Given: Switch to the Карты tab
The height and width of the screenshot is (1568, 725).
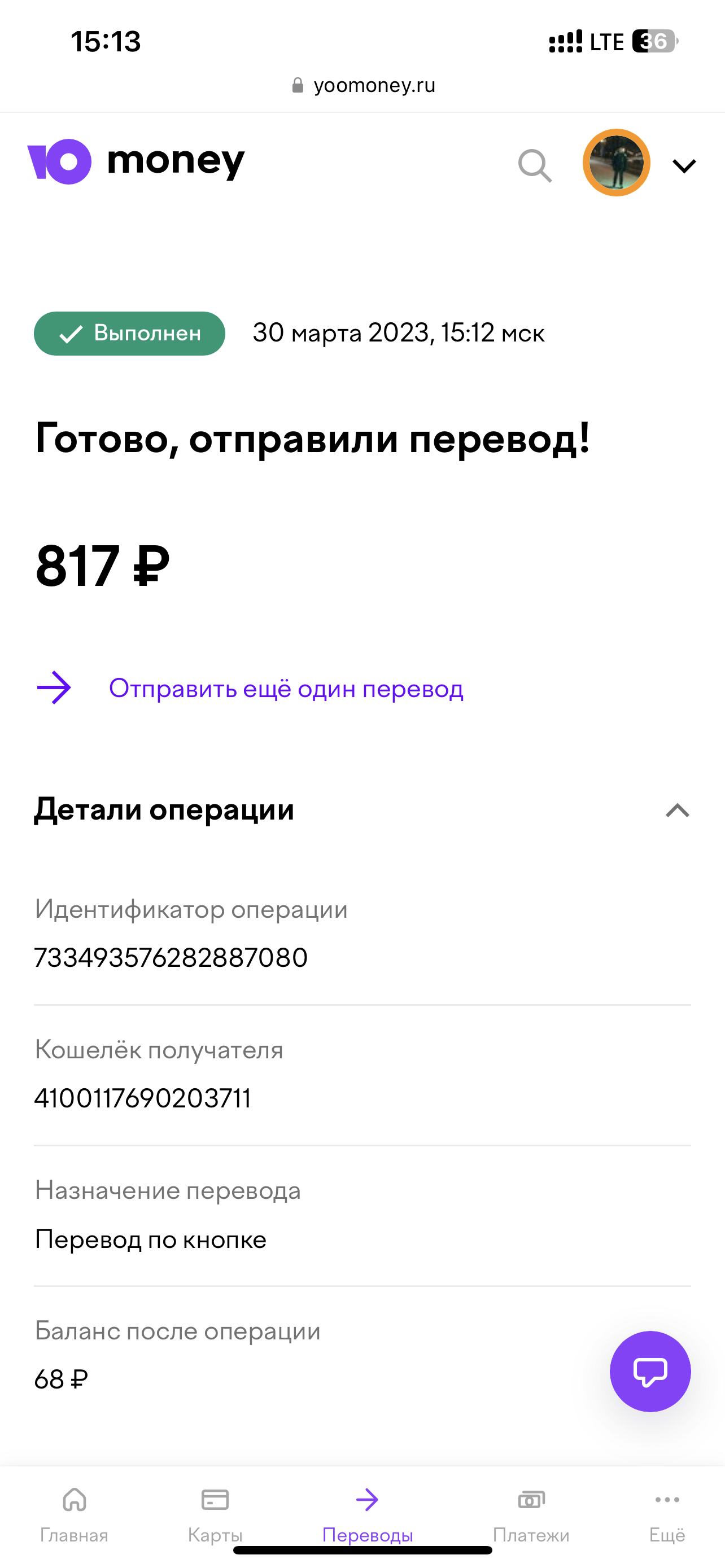Looking at the screenshot, I should coord(215,1514).
